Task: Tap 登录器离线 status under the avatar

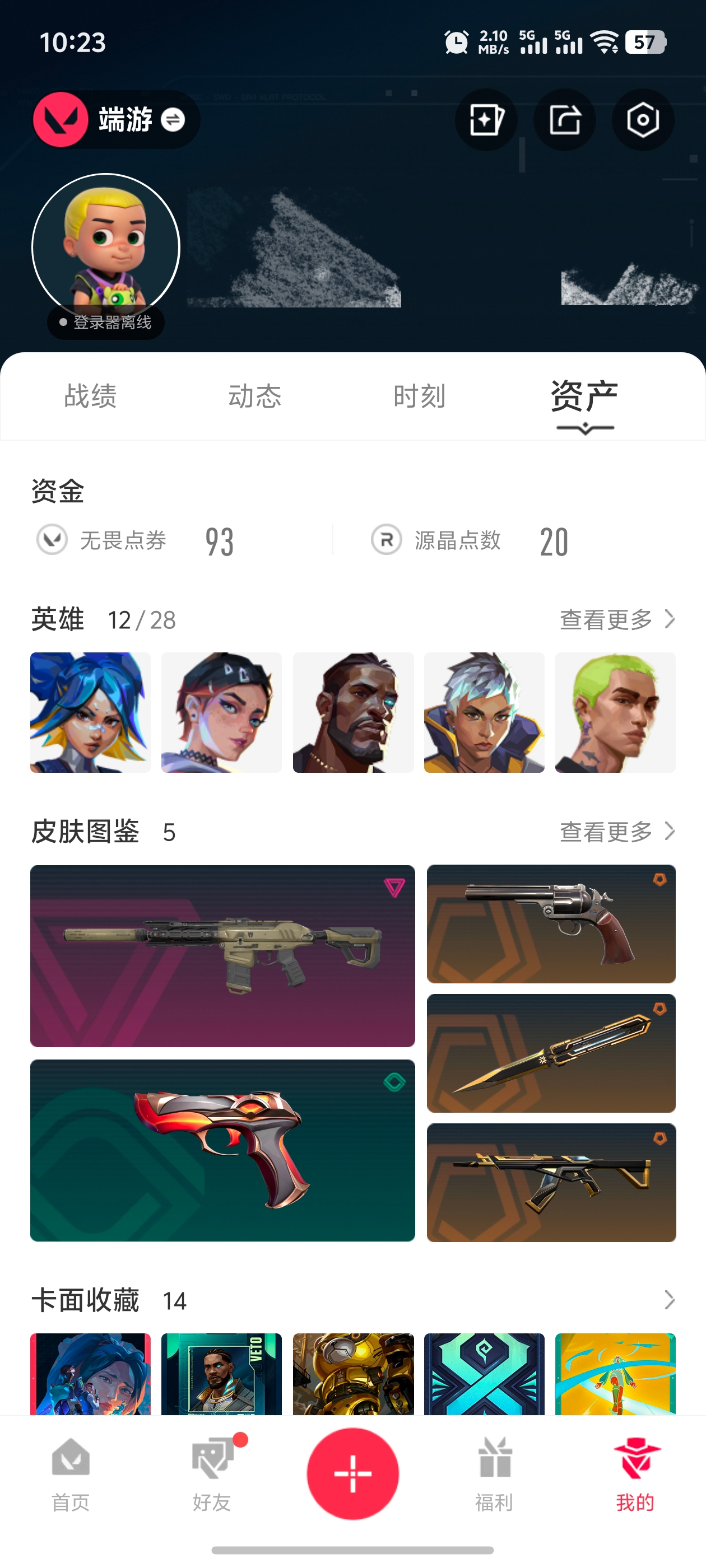Action: coord(105,323)
